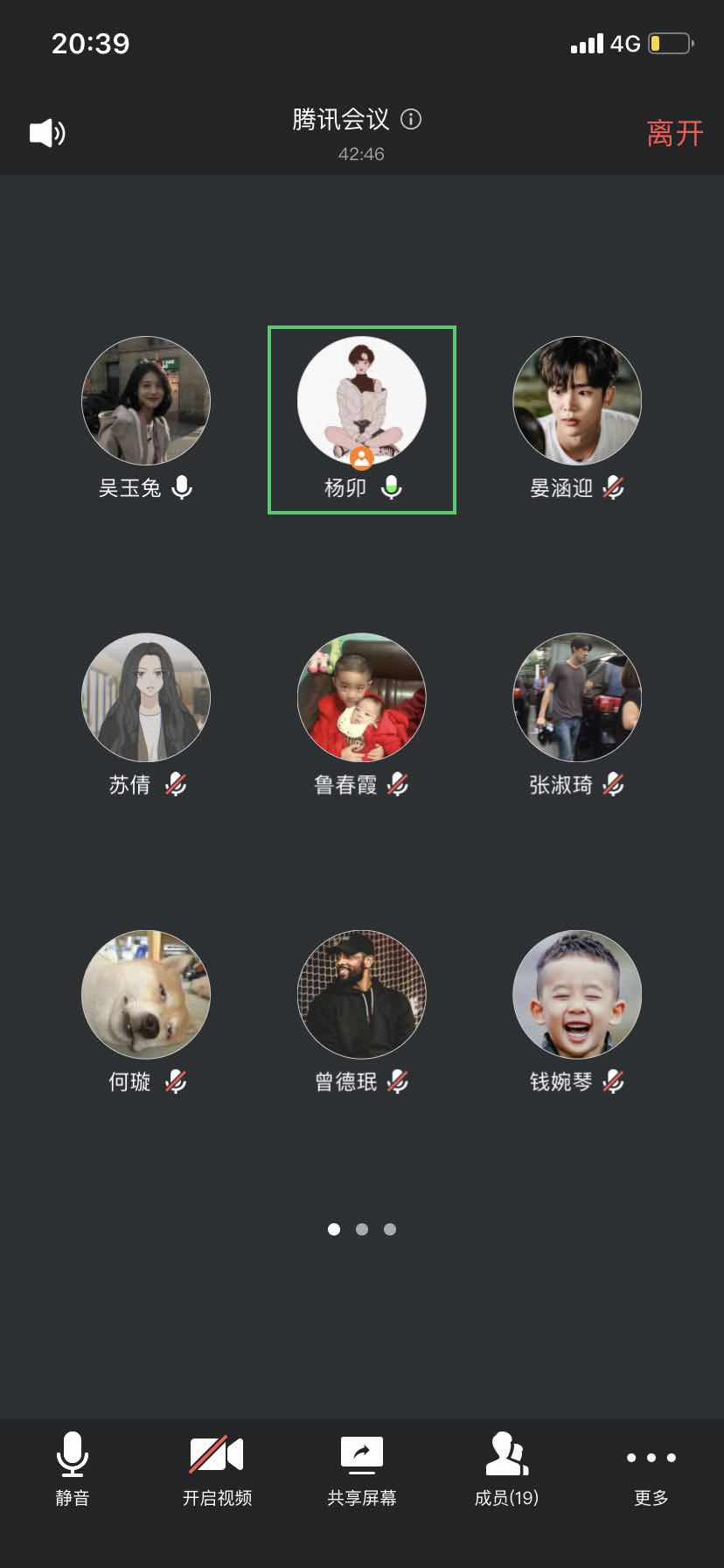Mute microphone with 静音

(73, 1470)
